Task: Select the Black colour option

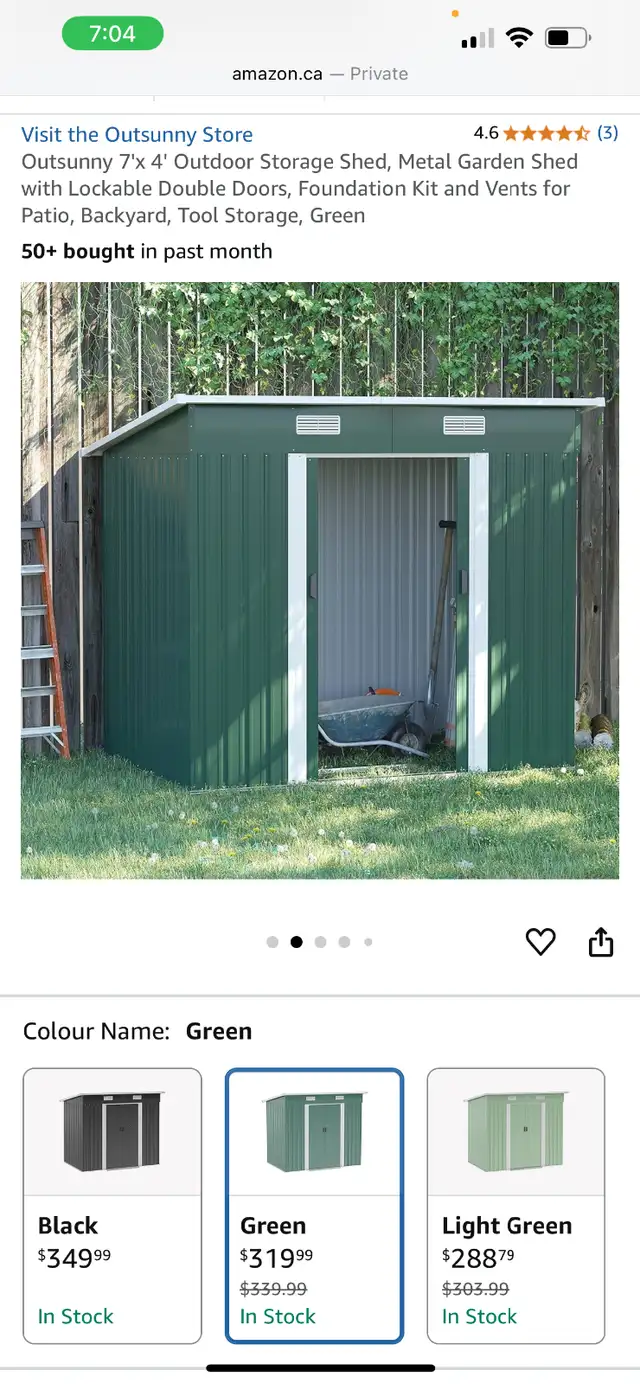Action: click(x=112, y=1206)
